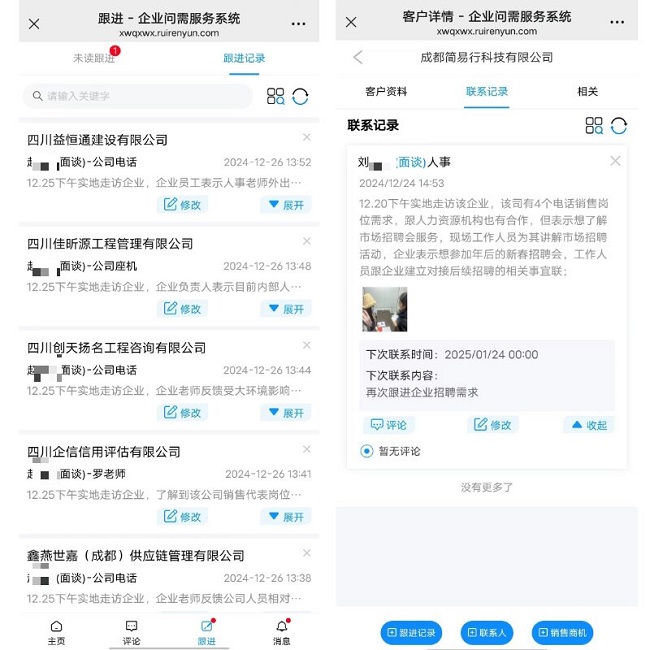The height and width of the screenshot is (650, 650).
Task: Switch to the 客户资料 tab
Action: pyautogui.click(x=386, y=91)
